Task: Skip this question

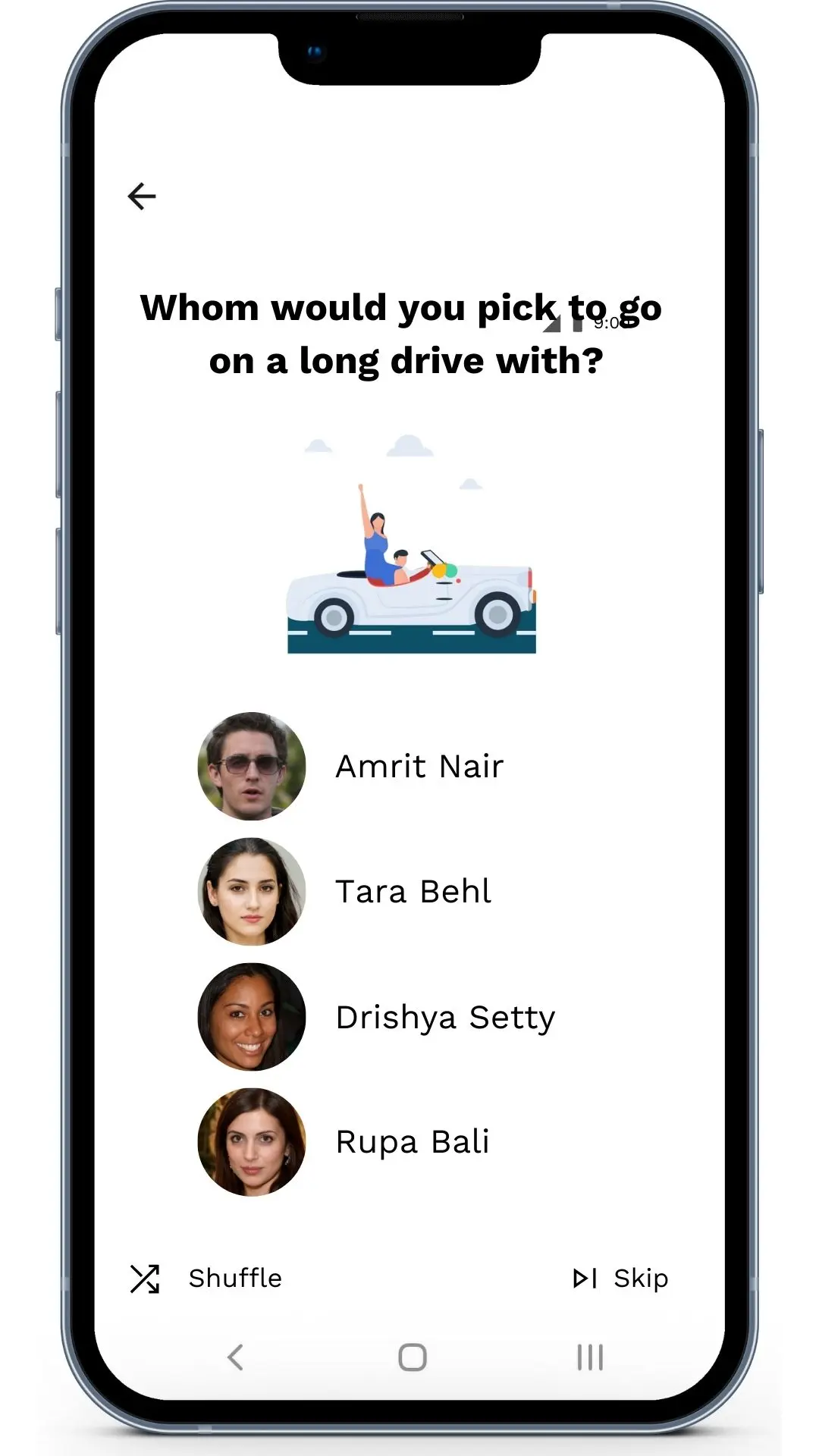Action: coord(620,1279)
